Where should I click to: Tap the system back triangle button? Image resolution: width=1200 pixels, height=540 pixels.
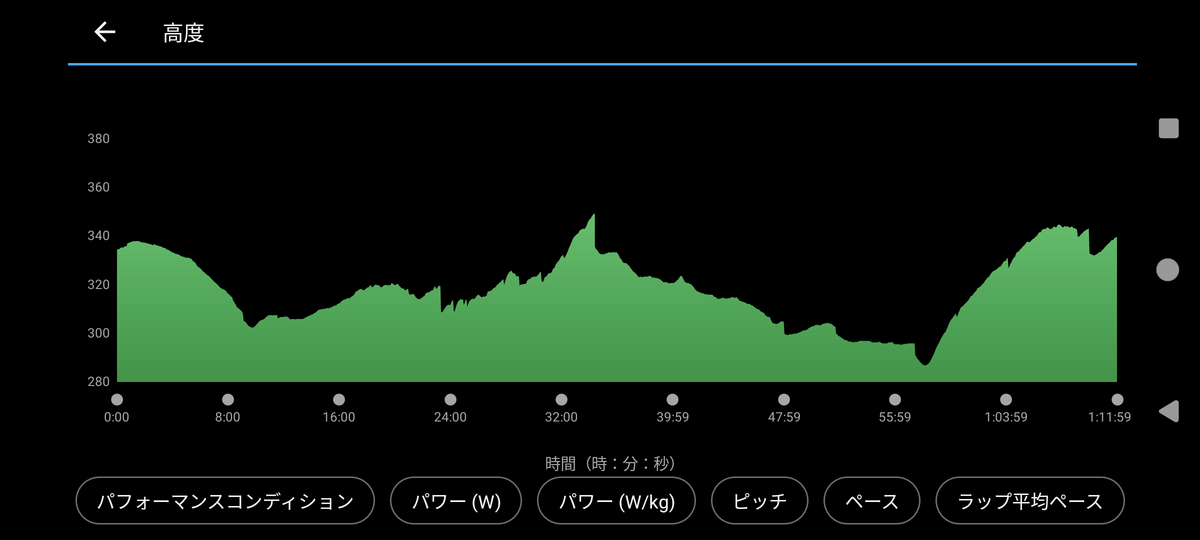coord(1167,411)
